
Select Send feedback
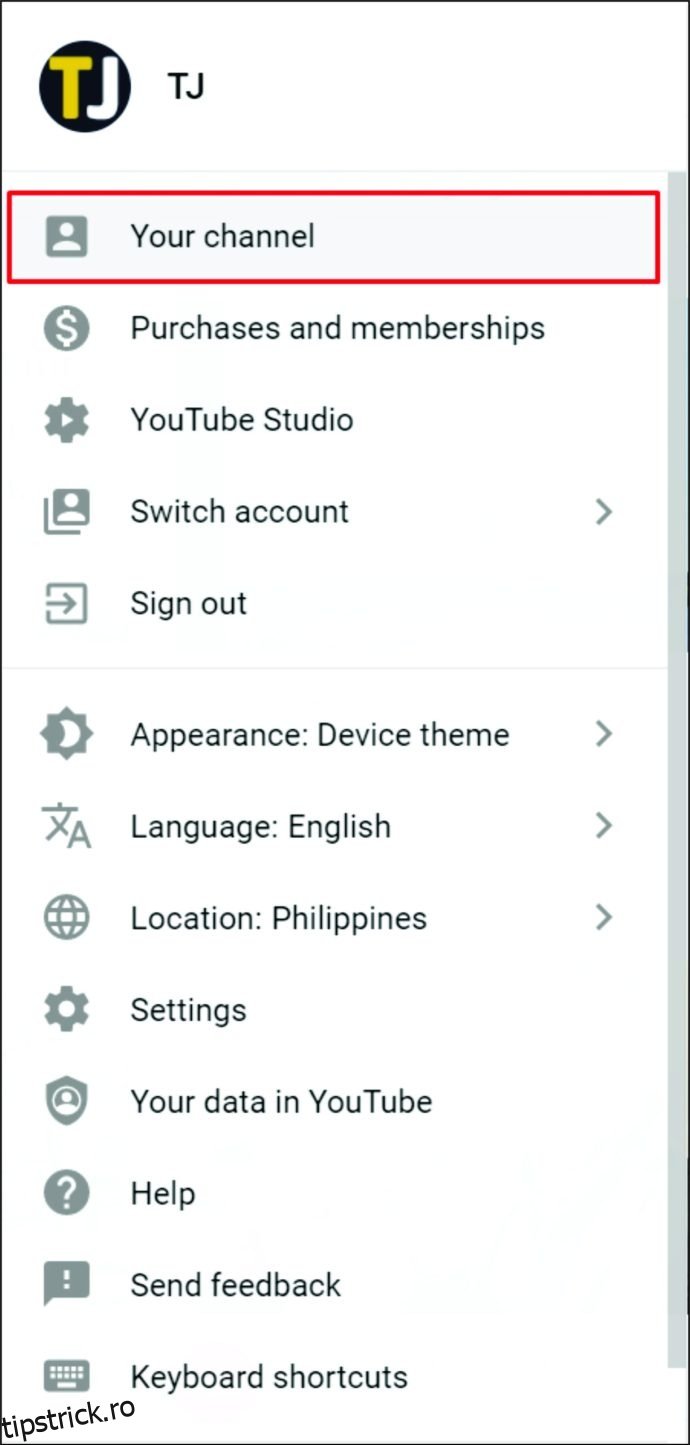333,1285
